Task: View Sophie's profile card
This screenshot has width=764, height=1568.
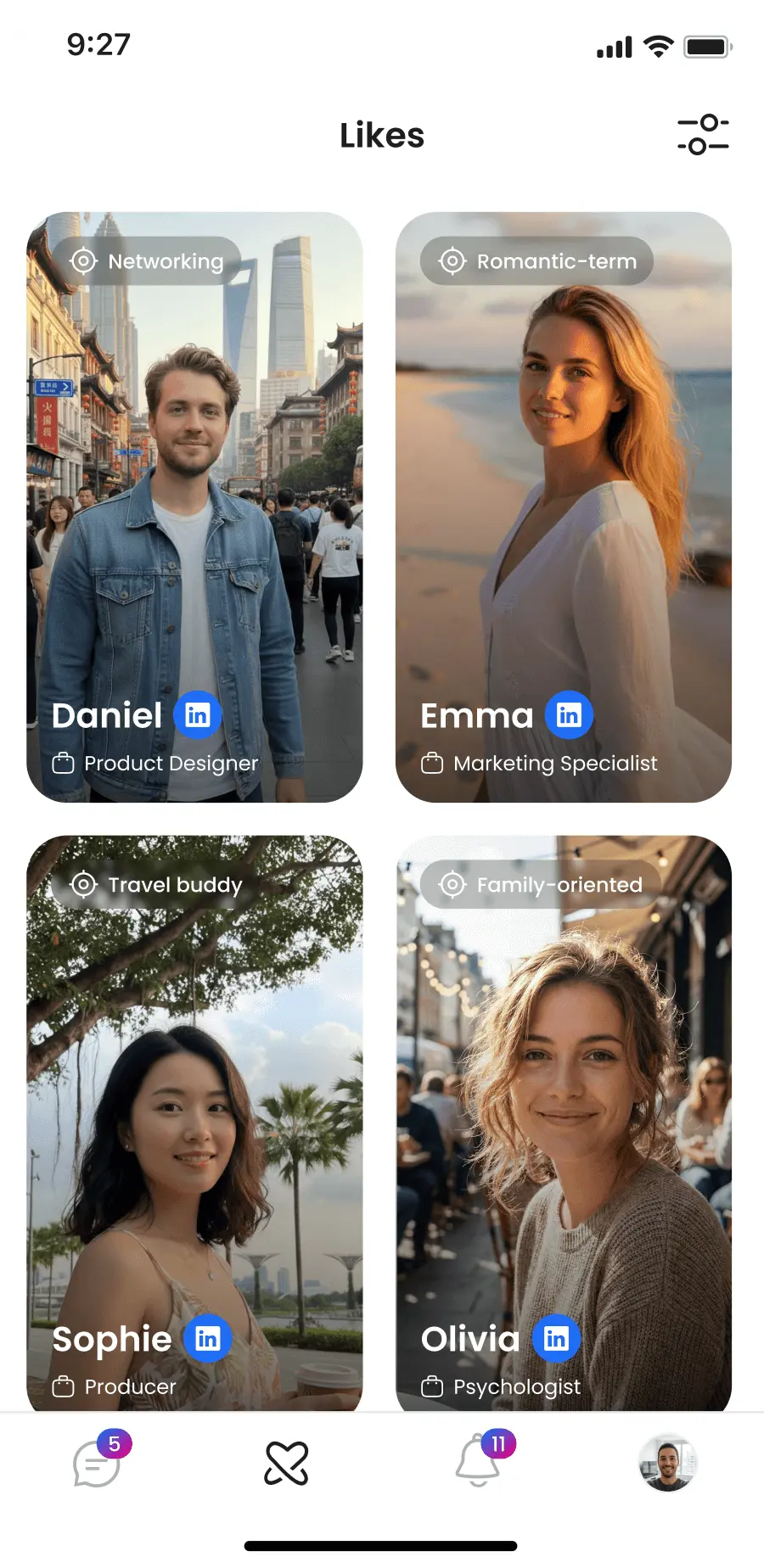Action: point(194,1120)
